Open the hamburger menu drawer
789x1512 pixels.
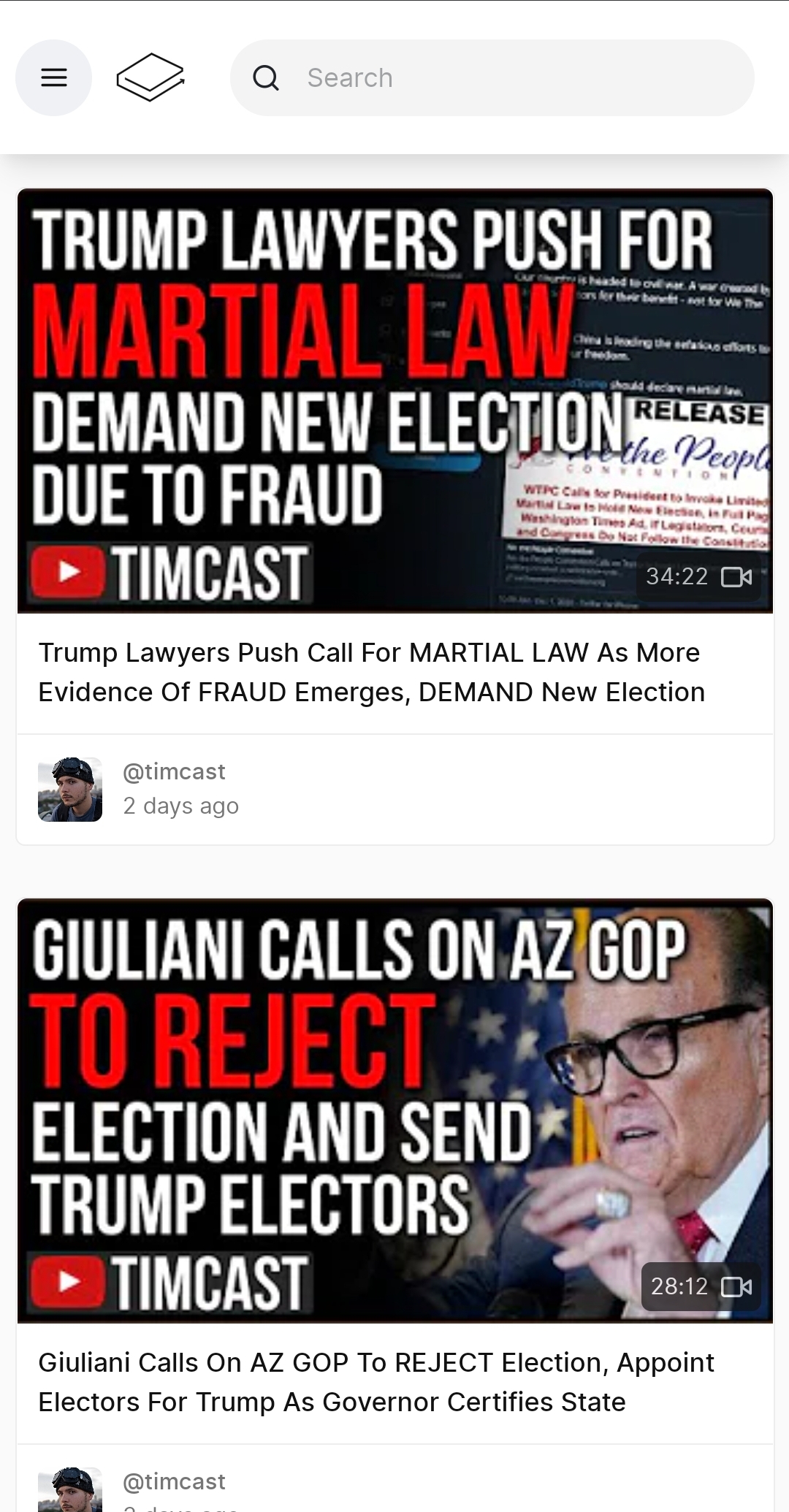tap(53, 77)
